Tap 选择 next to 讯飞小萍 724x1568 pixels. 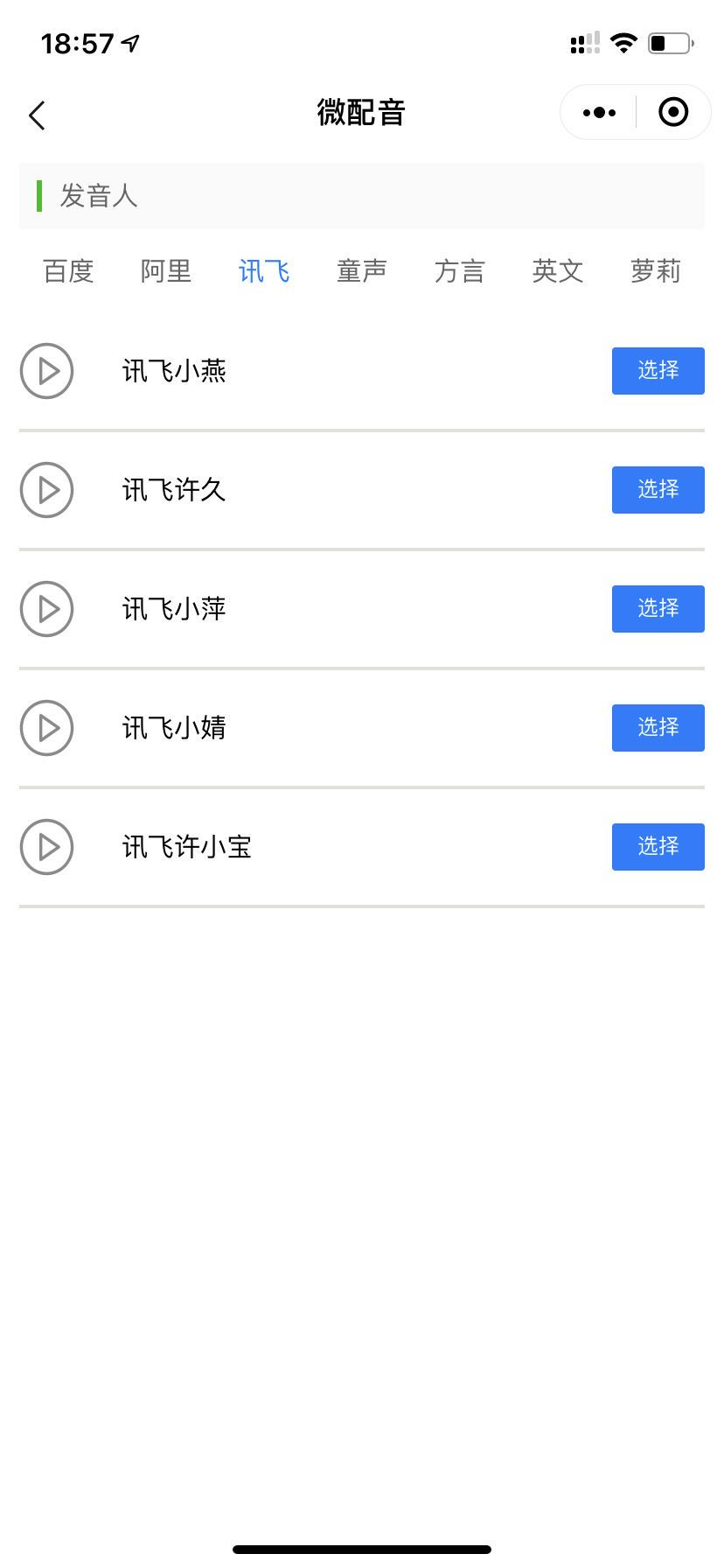point(658,609)
